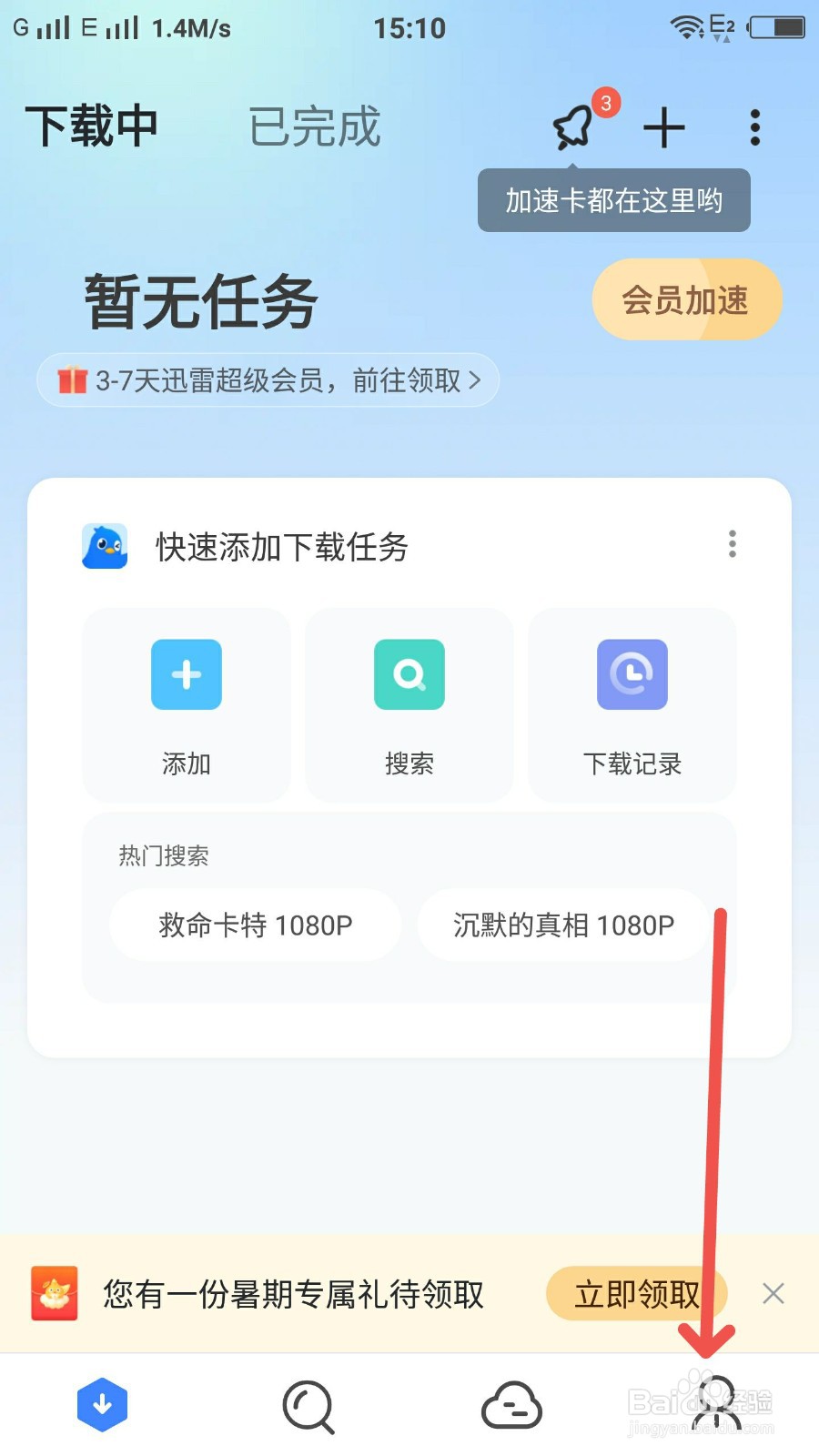
Task: Open the profile icon in bottom bar
Action: click(716, 1407)
